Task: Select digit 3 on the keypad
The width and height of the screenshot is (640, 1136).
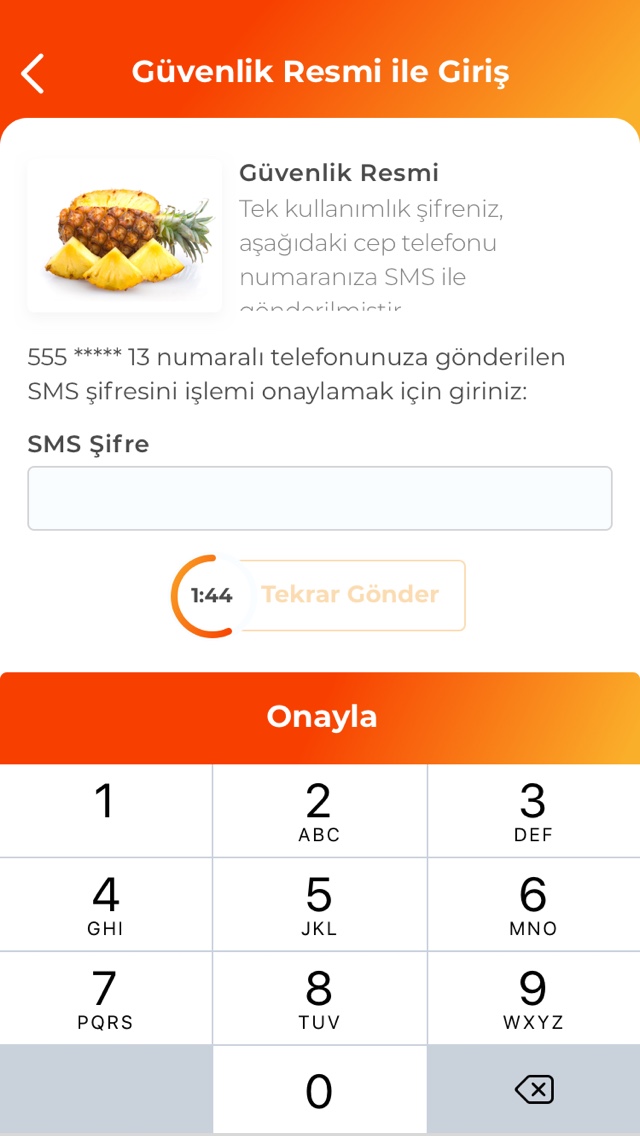Action: pos(533,811)
